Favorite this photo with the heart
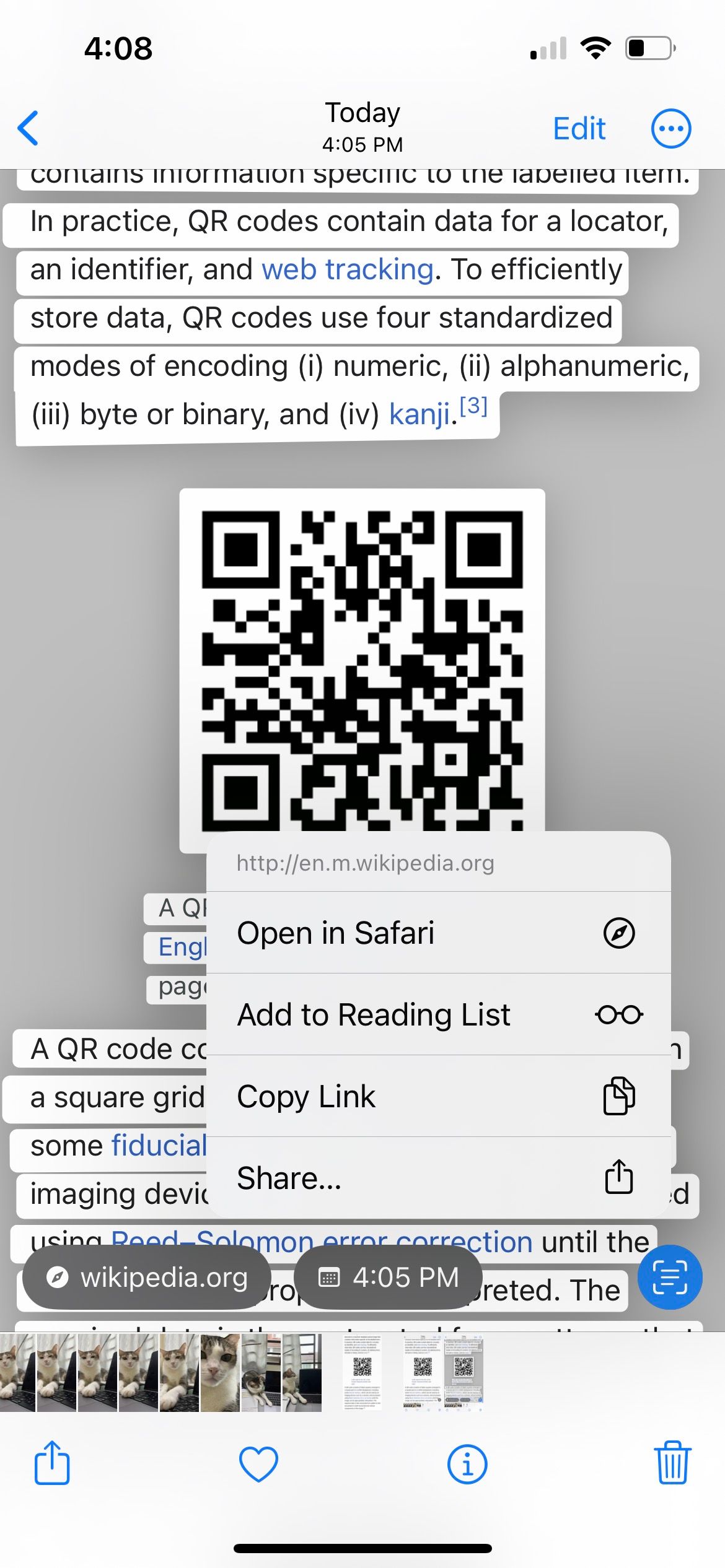 click(258, 1464)
